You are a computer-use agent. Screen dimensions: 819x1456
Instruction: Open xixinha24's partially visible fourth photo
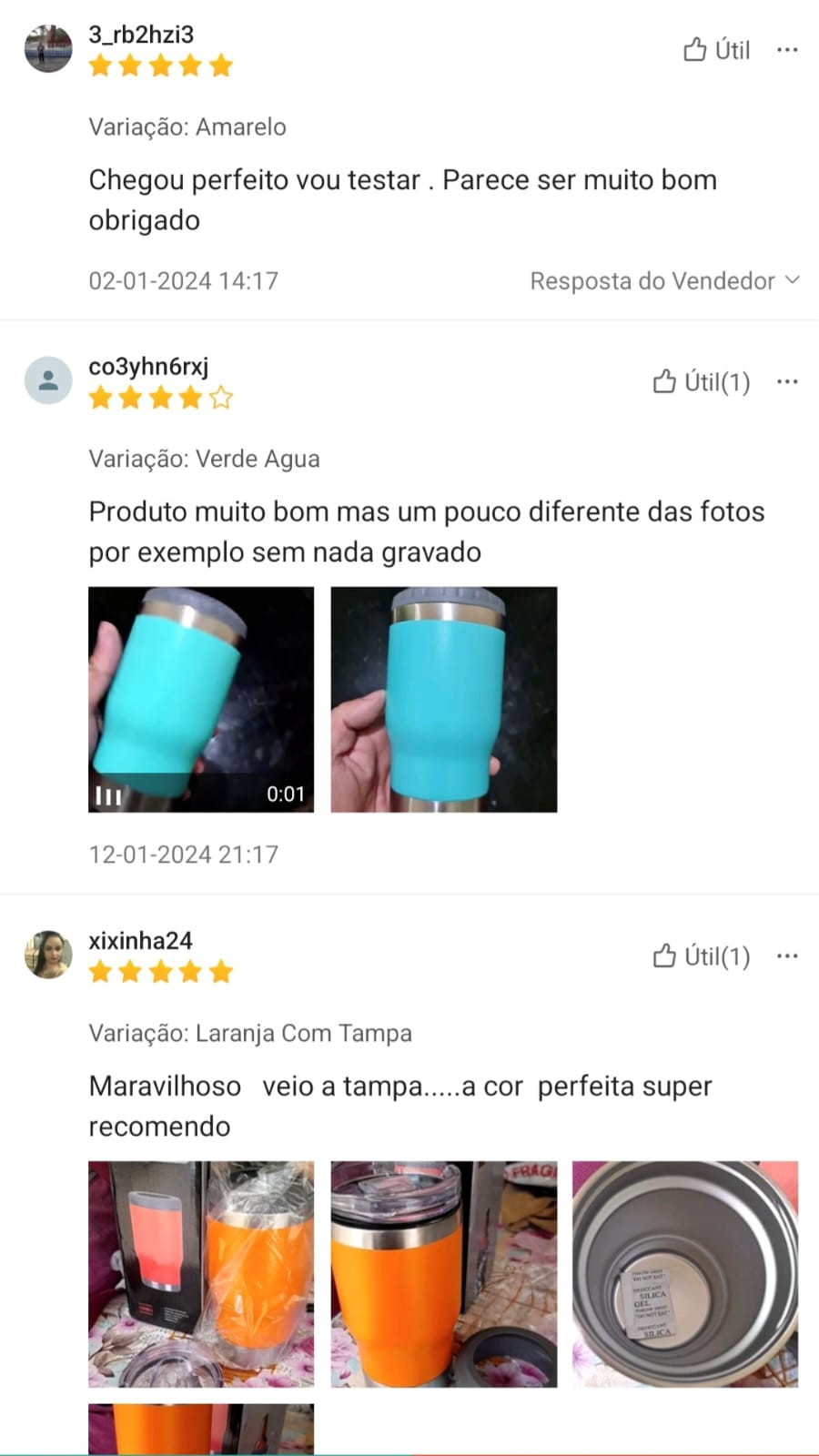point(201,1429)
